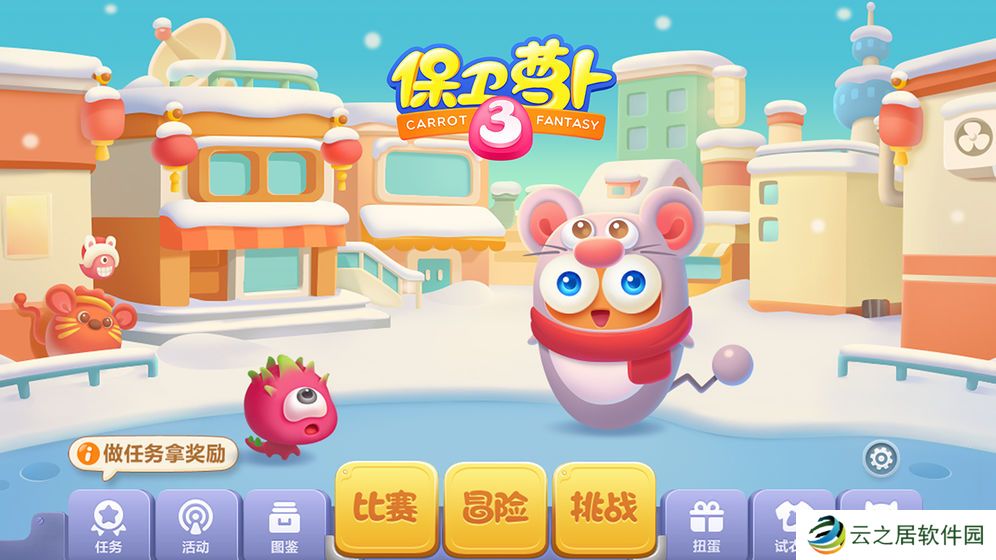Open the 扭蛋 (gacha) gift button
The width and height of the screenshot is (996, 560).
tap(706, 524)
